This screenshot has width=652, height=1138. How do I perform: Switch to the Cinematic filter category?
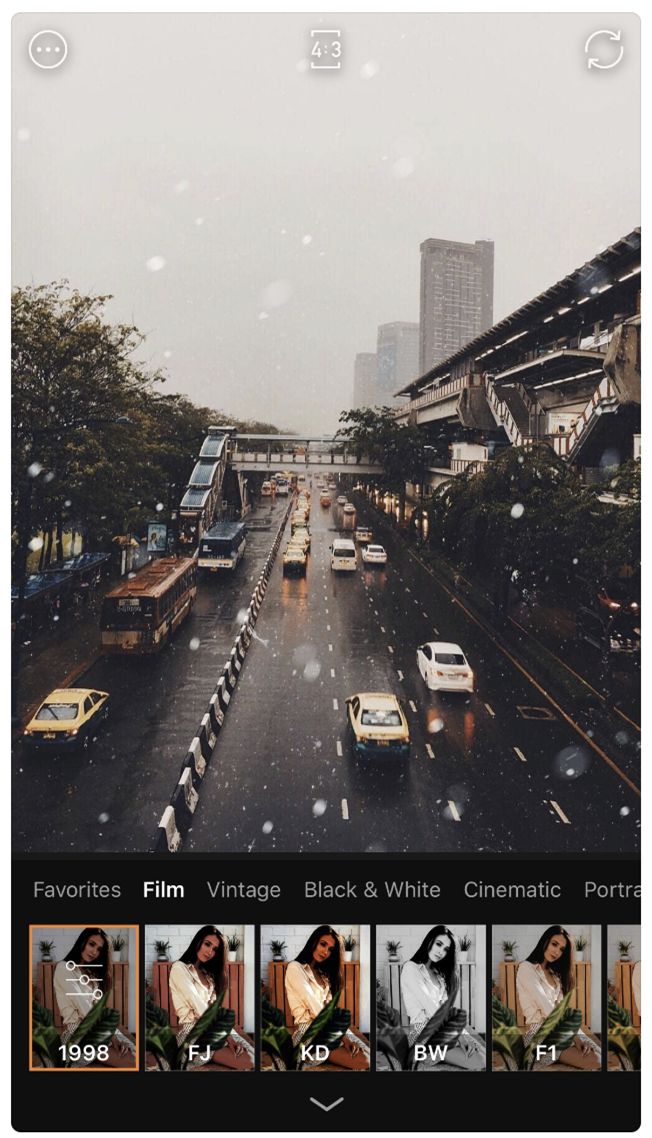[x=512, y=889]
